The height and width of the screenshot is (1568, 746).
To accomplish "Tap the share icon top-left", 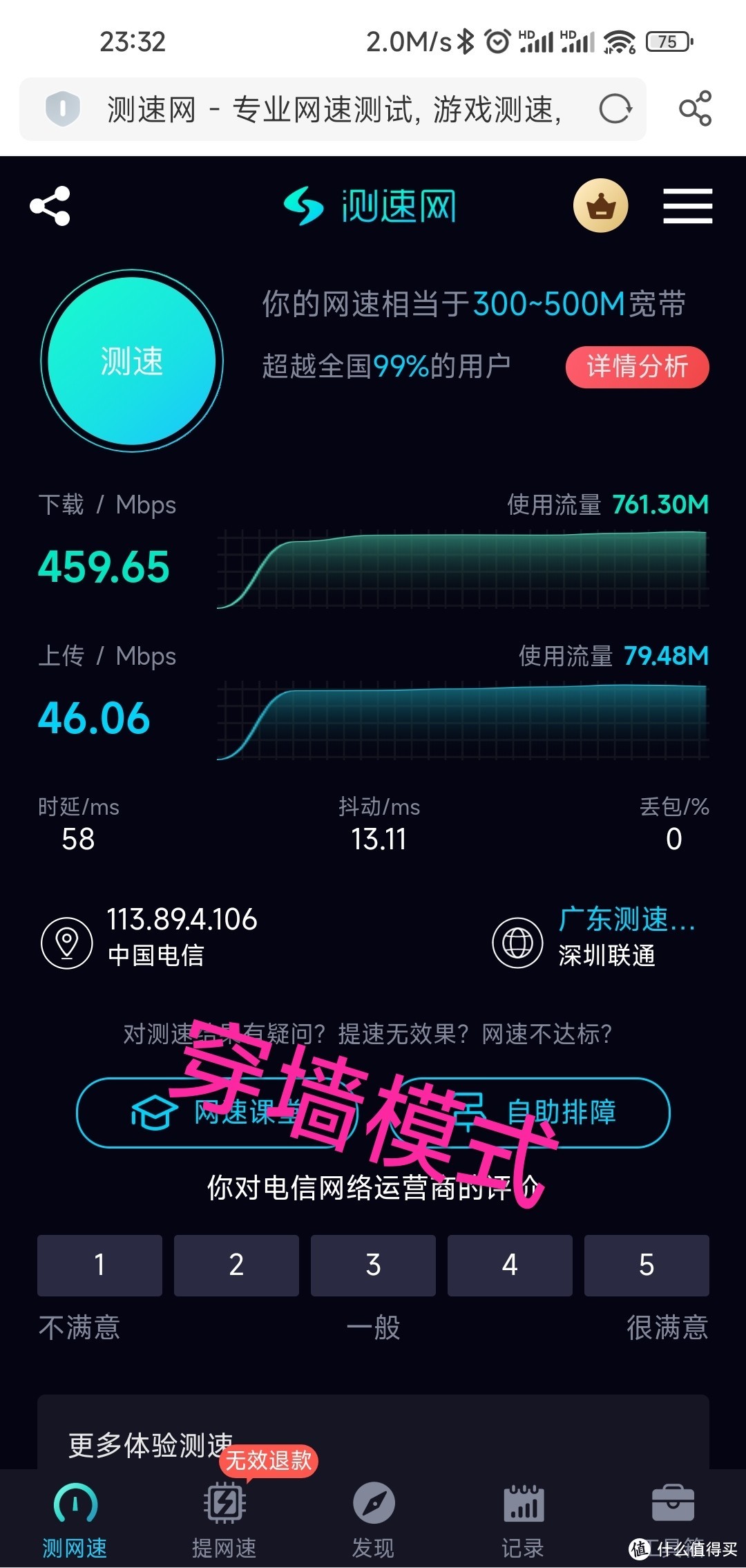I will [x=50, y=205].
